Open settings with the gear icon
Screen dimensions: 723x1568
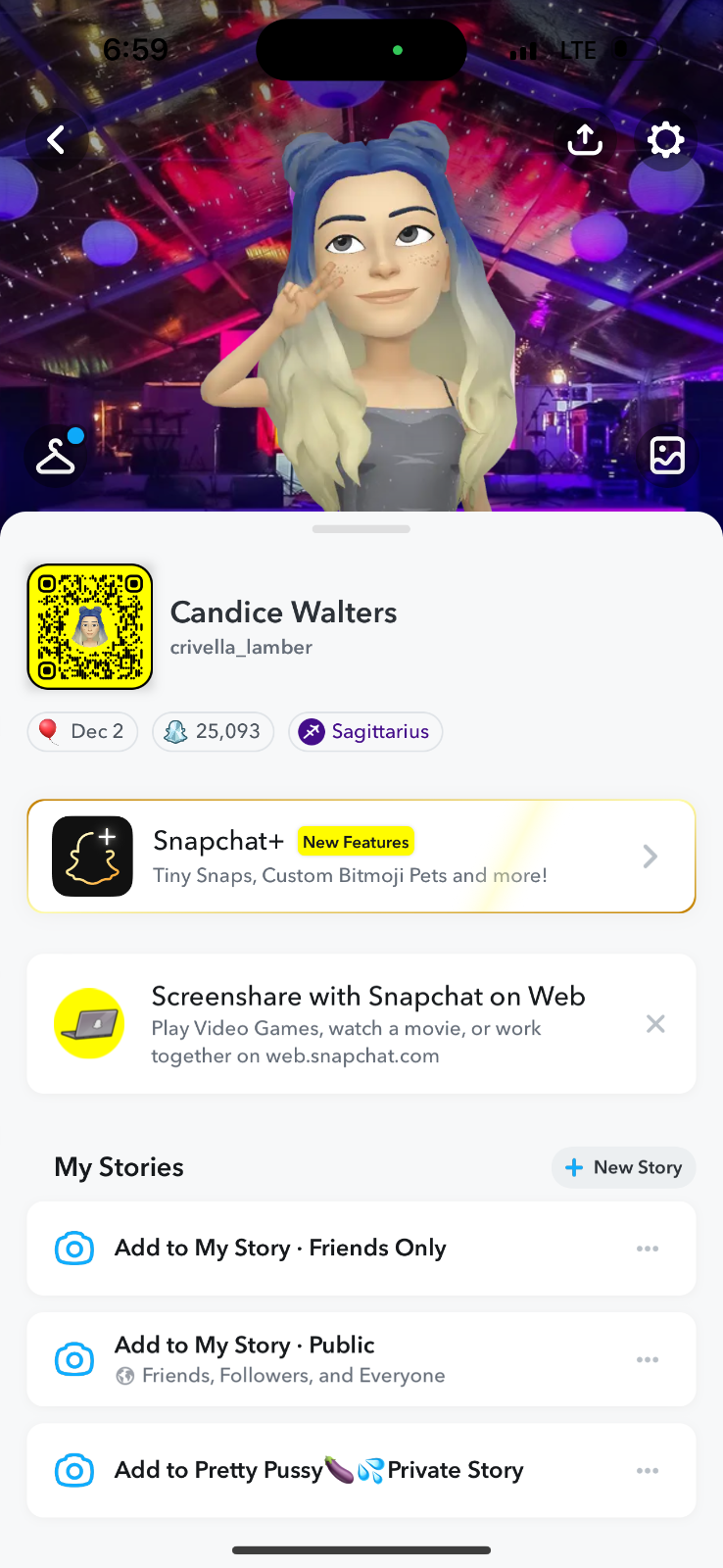[x=665, y=140]
